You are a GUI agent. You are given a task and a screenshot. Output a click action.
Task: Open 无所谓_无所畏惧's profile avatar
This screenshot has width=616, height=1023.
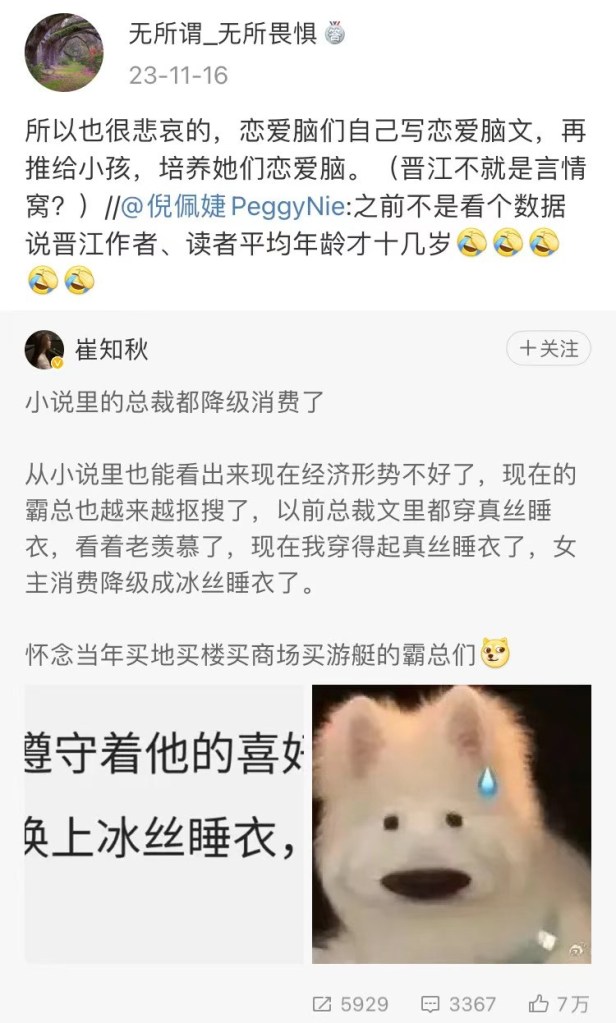click(x=64, y=52)
